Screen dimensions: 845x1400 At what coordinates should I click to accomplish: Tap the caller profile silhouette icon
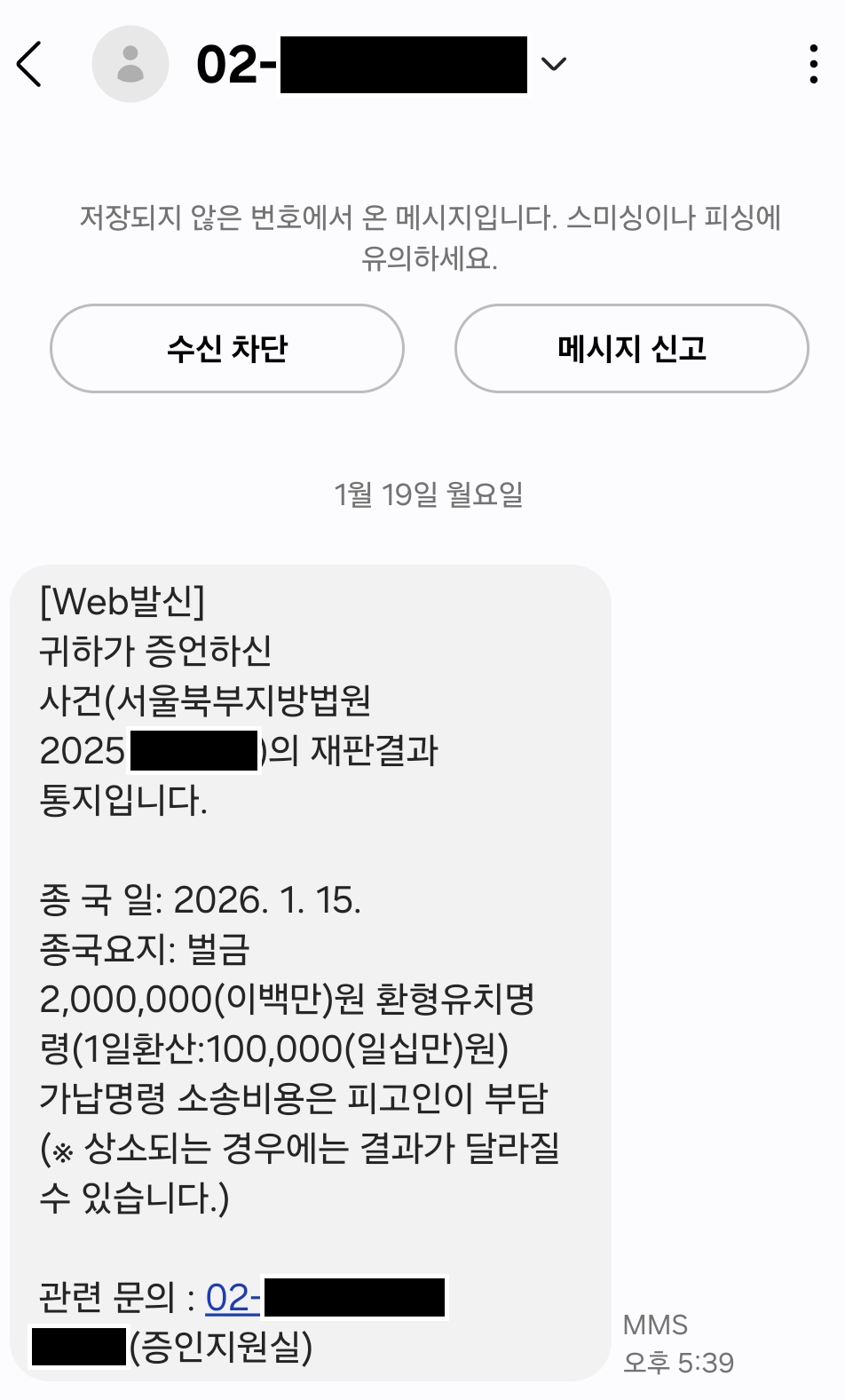(x=130, y=64)
